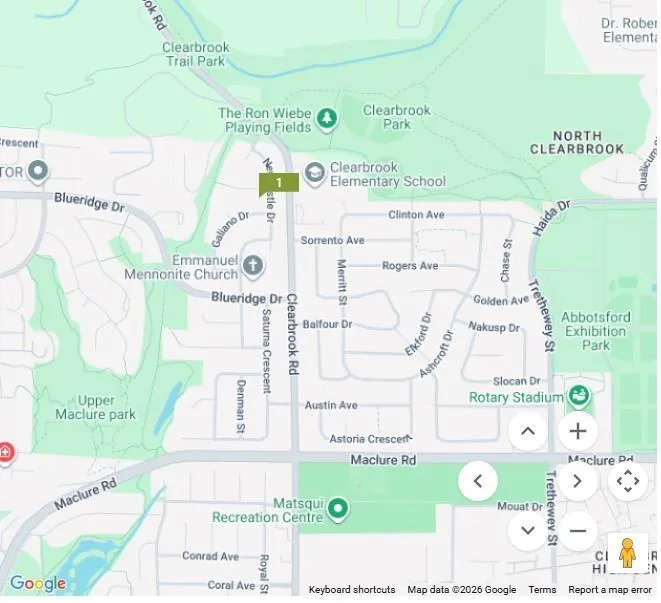Zoom out of the map

[577, 531]
